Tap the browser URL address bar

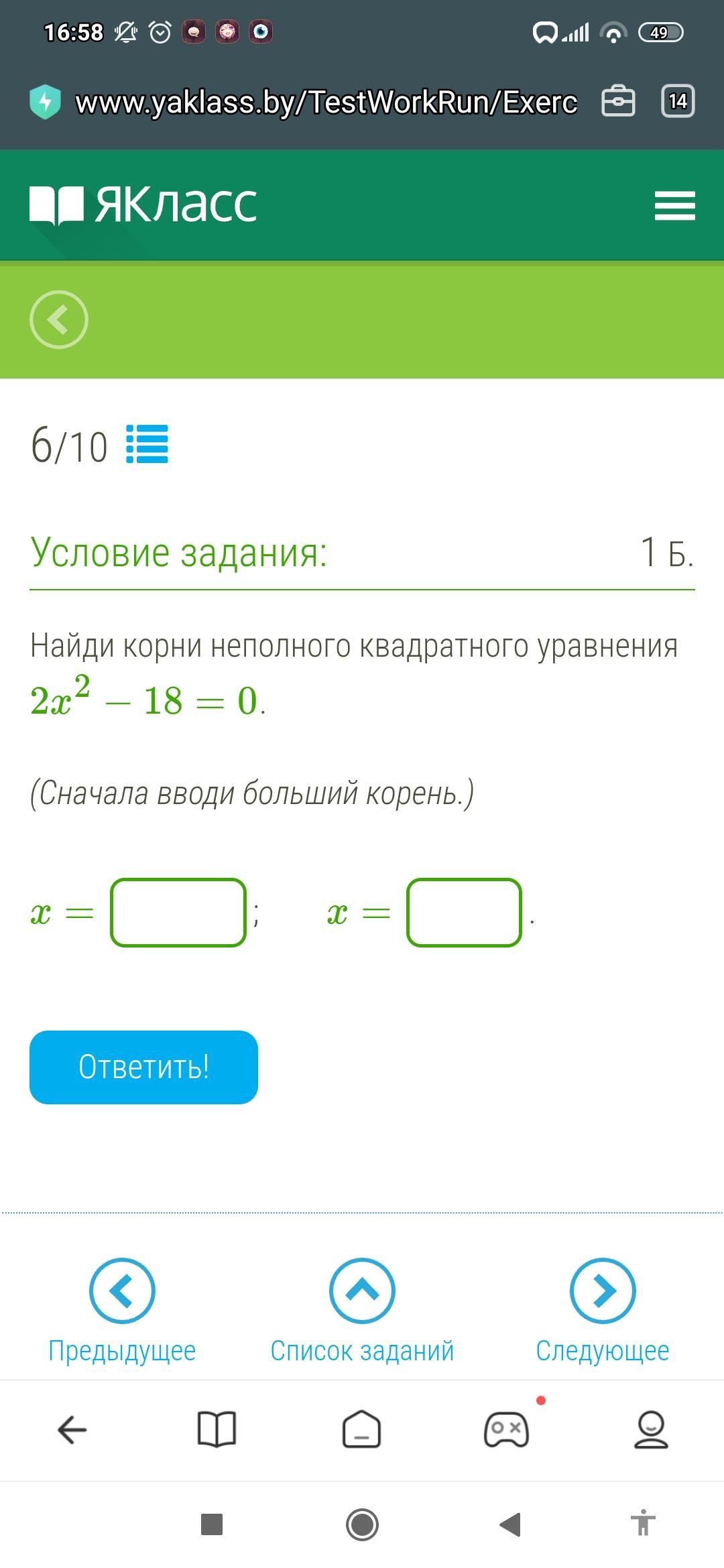(326, 103)
